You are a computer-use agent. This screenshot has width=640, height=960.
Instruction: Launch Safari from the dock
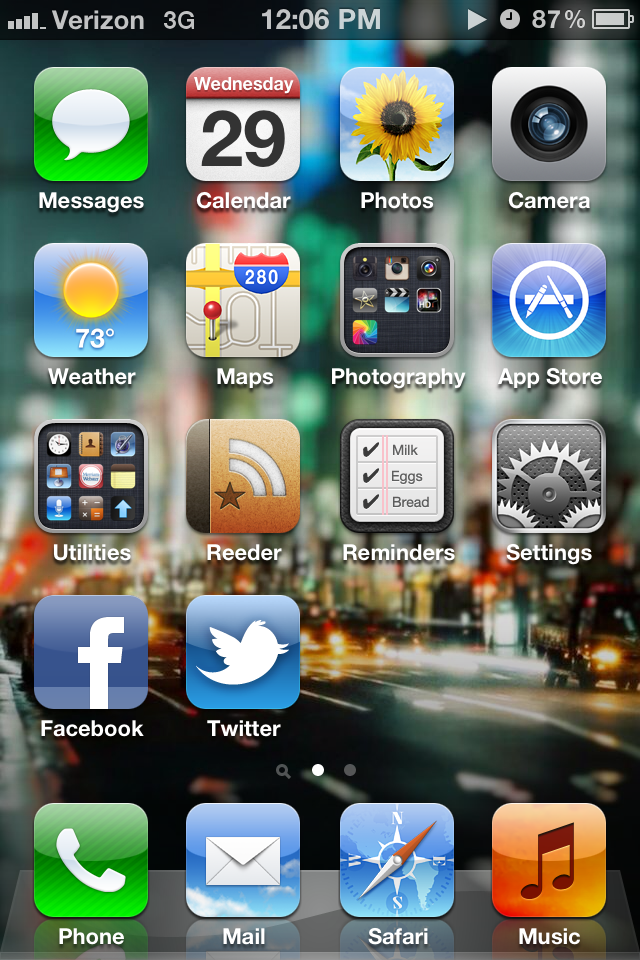397,860
